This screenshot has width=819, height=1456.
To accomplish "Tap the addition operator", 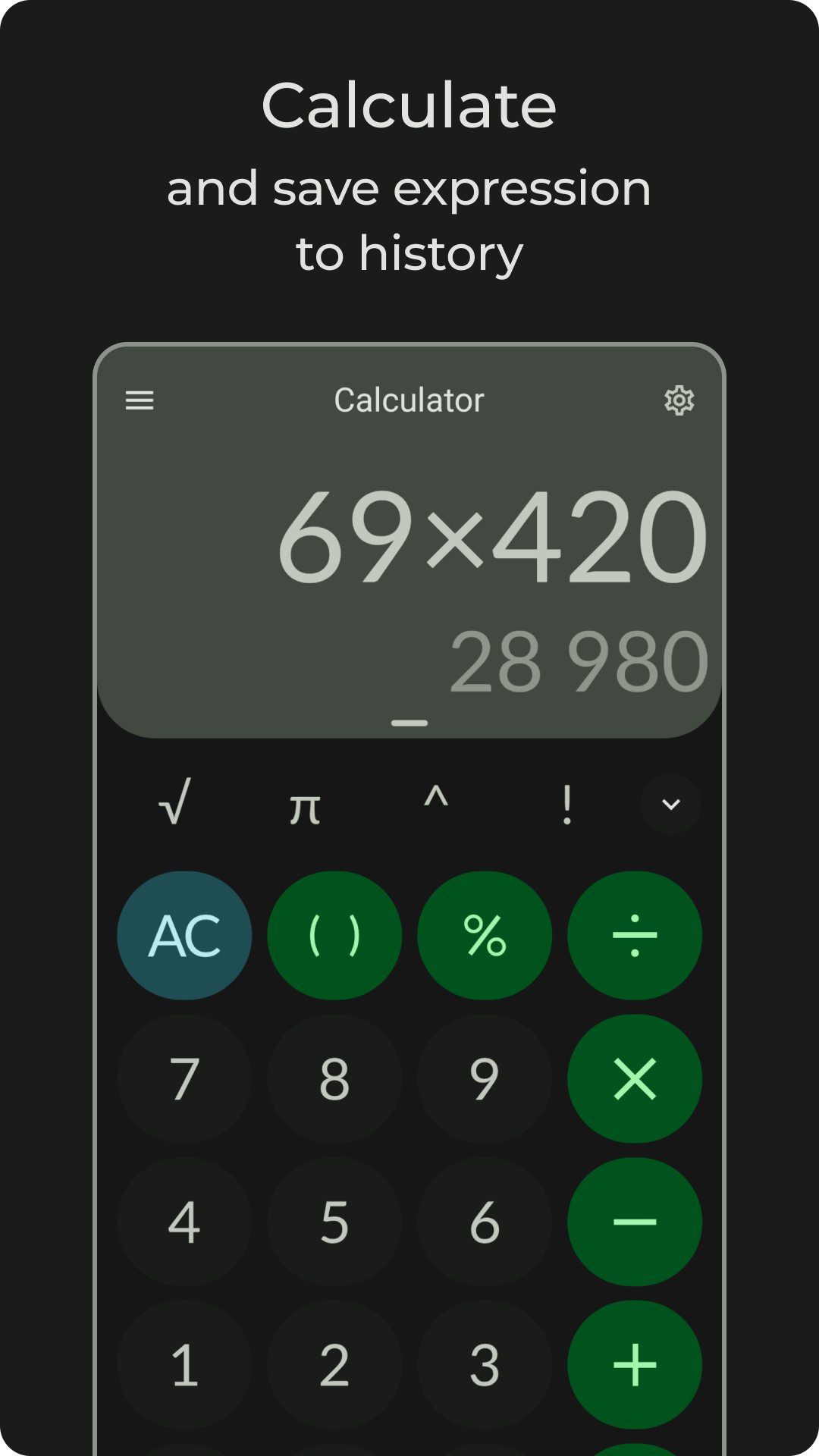I will [635, 1365].
